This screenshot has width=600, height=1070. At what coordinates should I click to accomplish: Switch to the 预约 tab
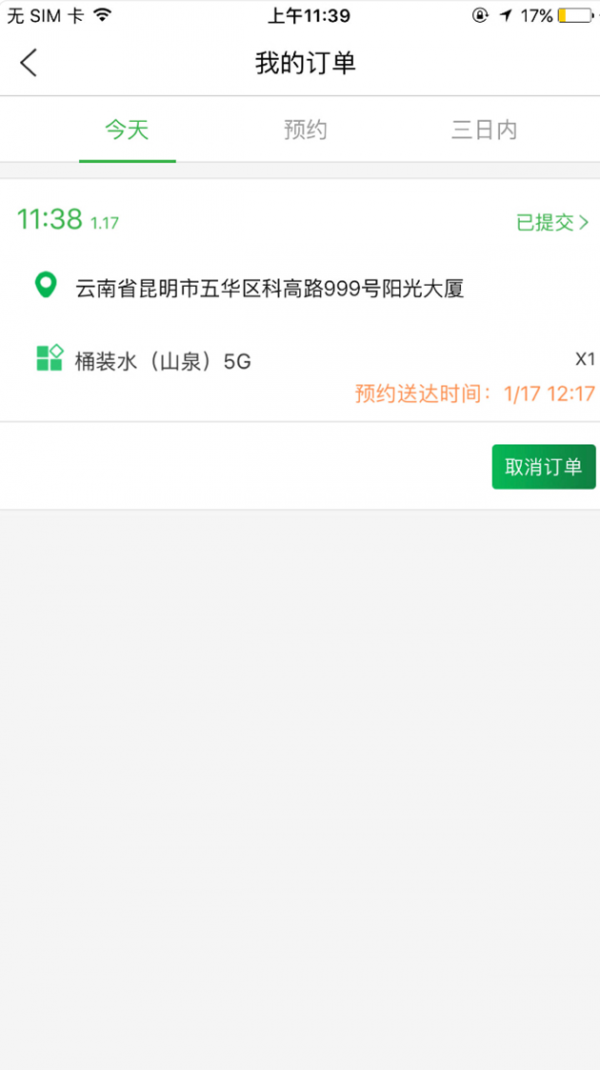(x=305, y=130)
